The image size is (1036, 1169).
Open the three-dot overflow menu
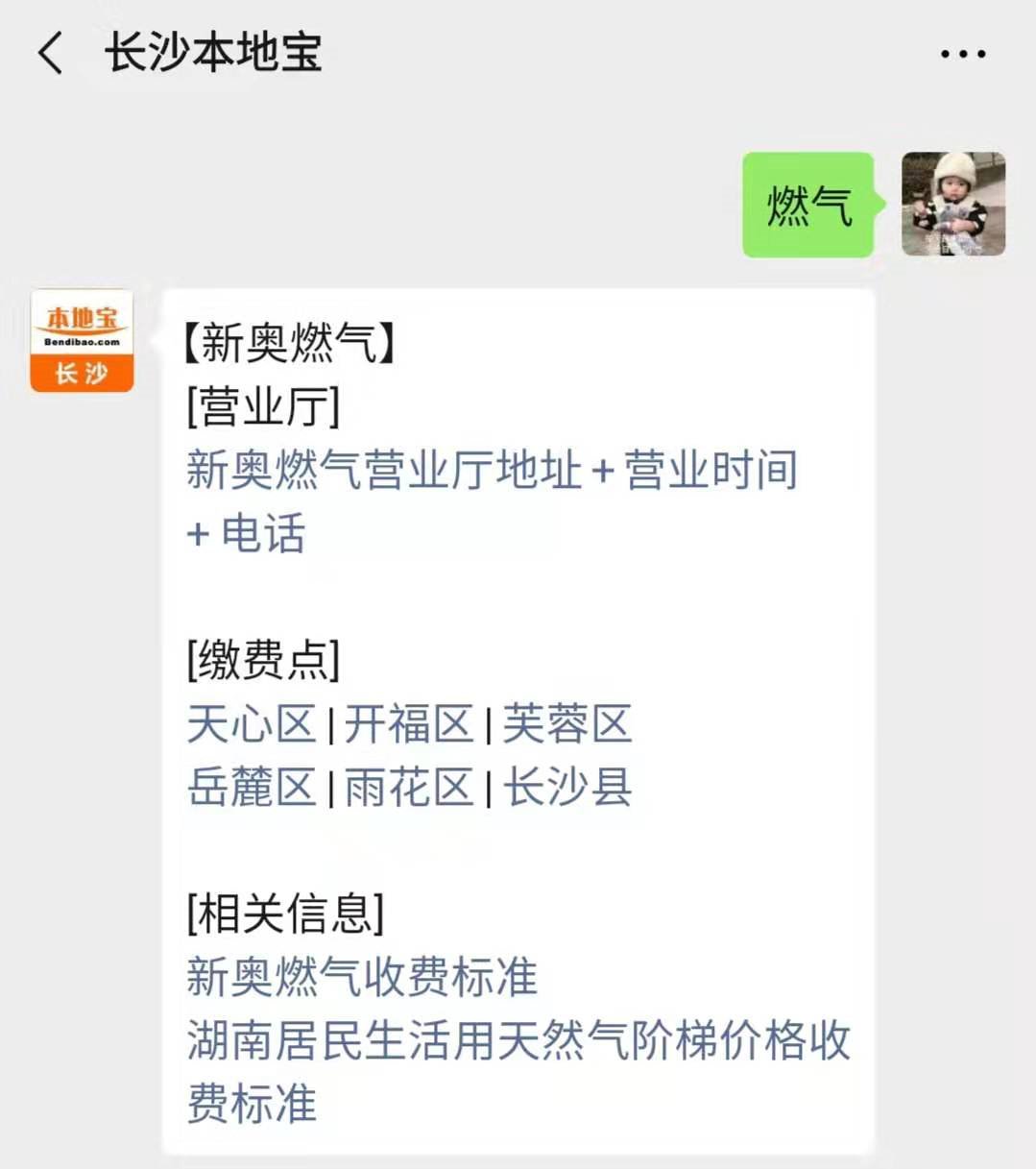[962, 54]
